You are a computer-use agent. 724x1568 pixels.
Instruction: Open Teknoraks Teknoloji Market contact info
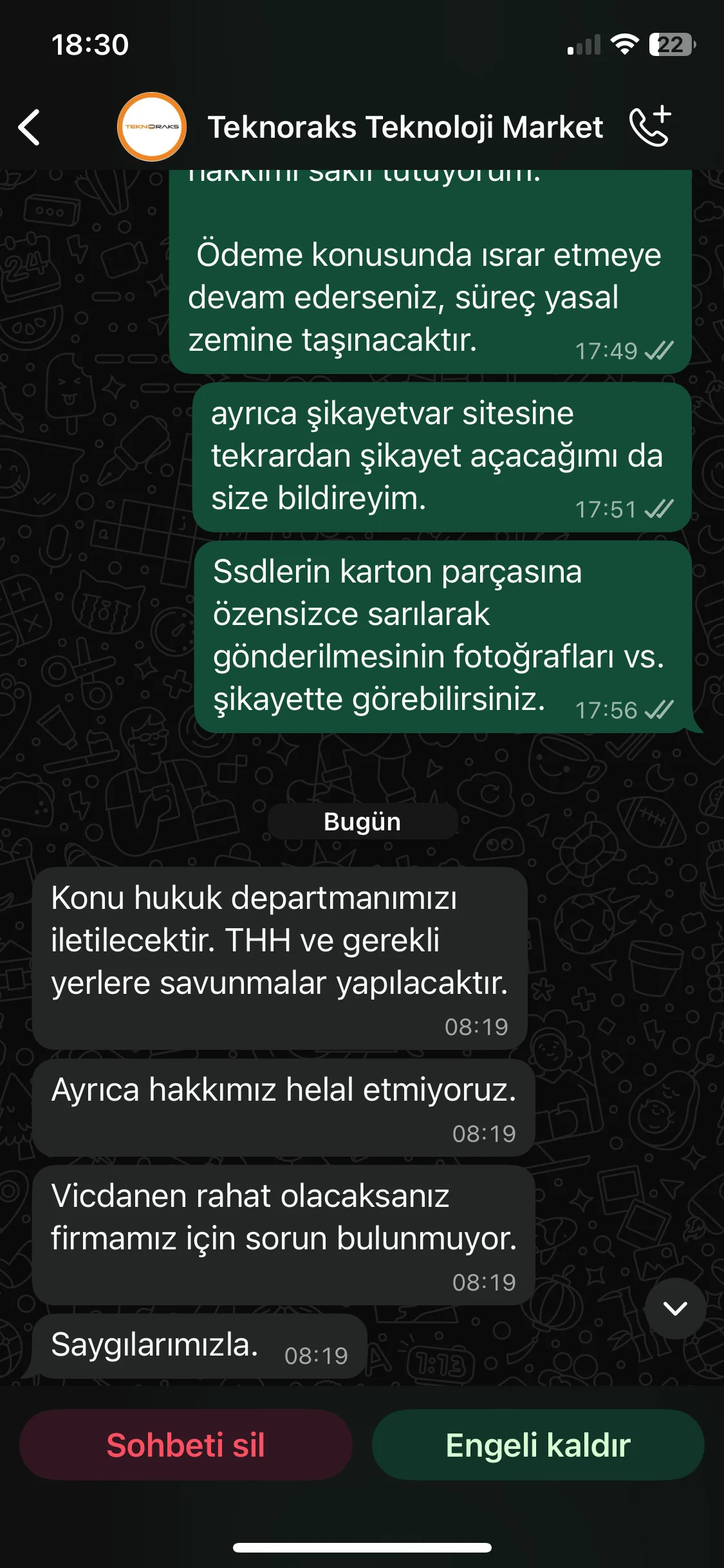point(405,127)
